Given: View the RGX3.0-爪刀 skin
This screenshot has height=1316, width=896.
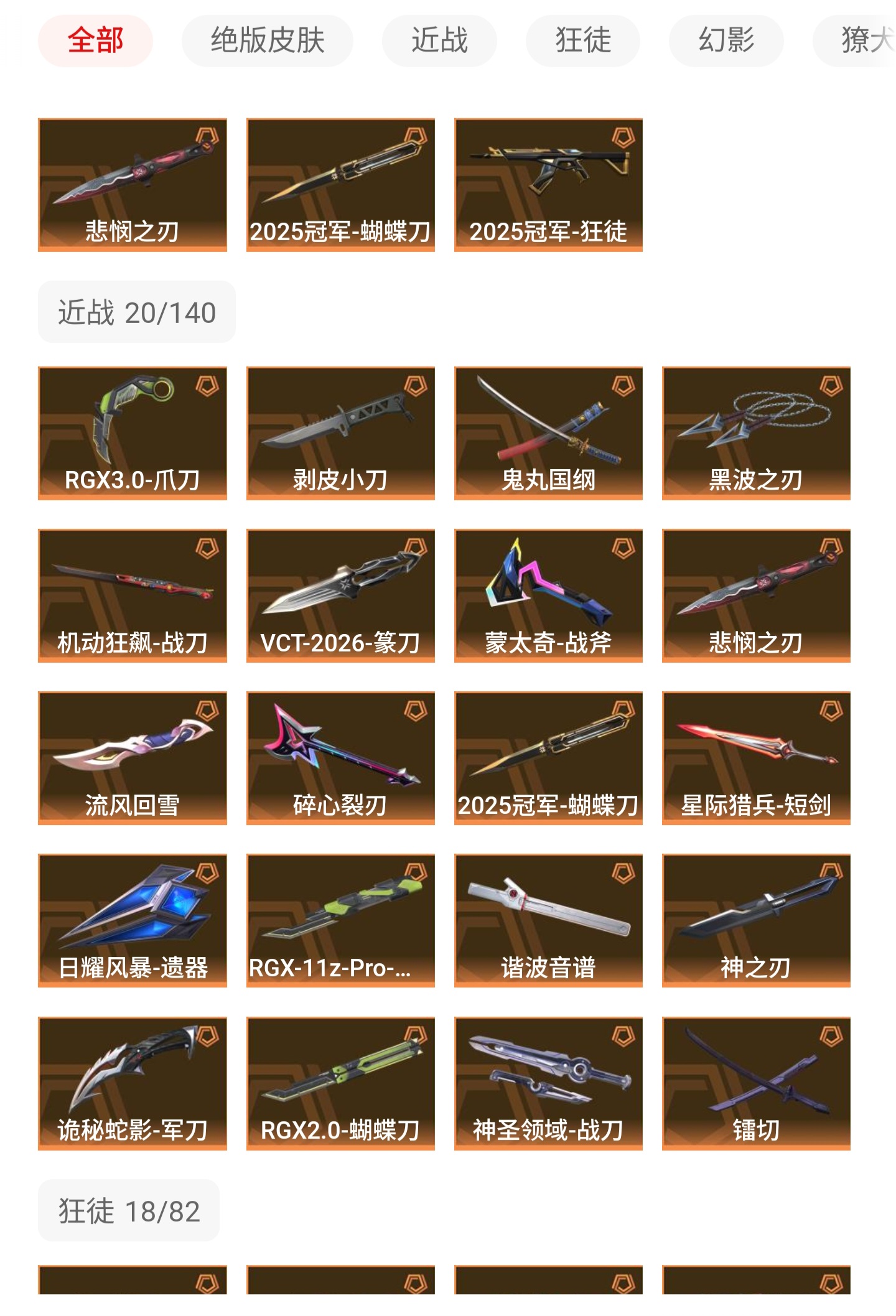Looking at the screenshot, I should click(133, 433).
